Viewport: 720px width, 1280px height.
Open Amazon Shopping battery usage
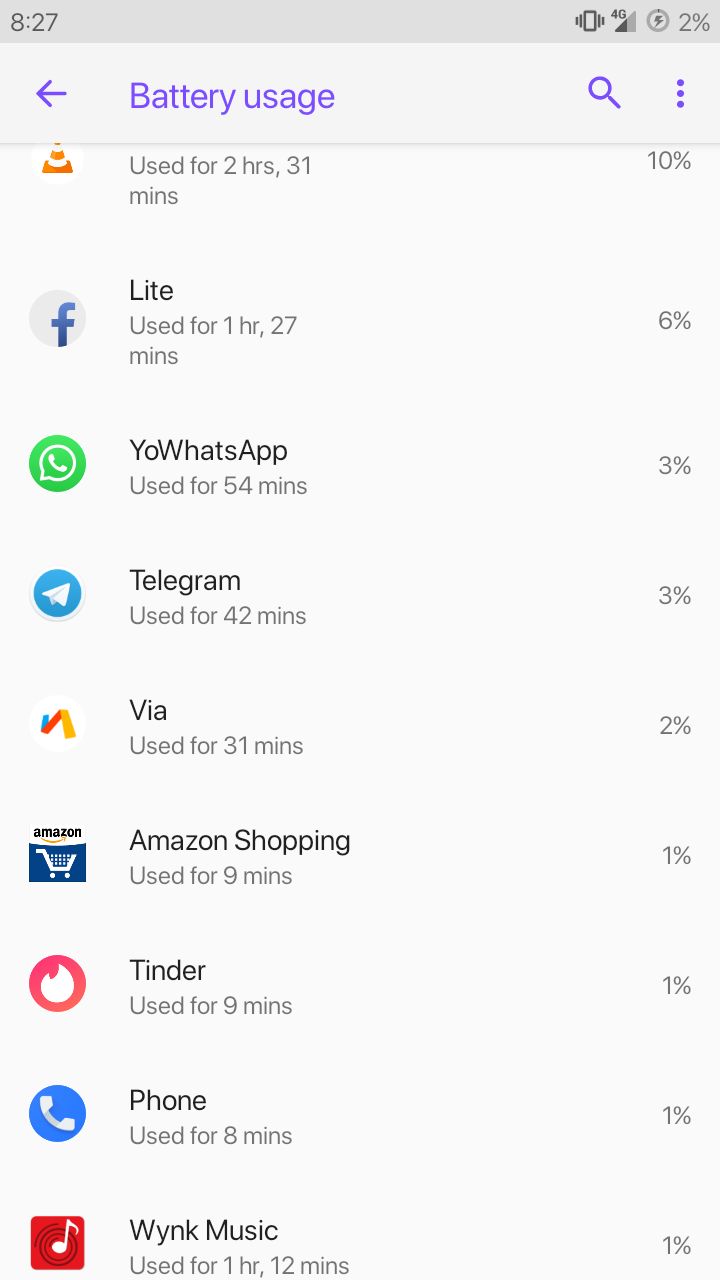coord(360,855)
